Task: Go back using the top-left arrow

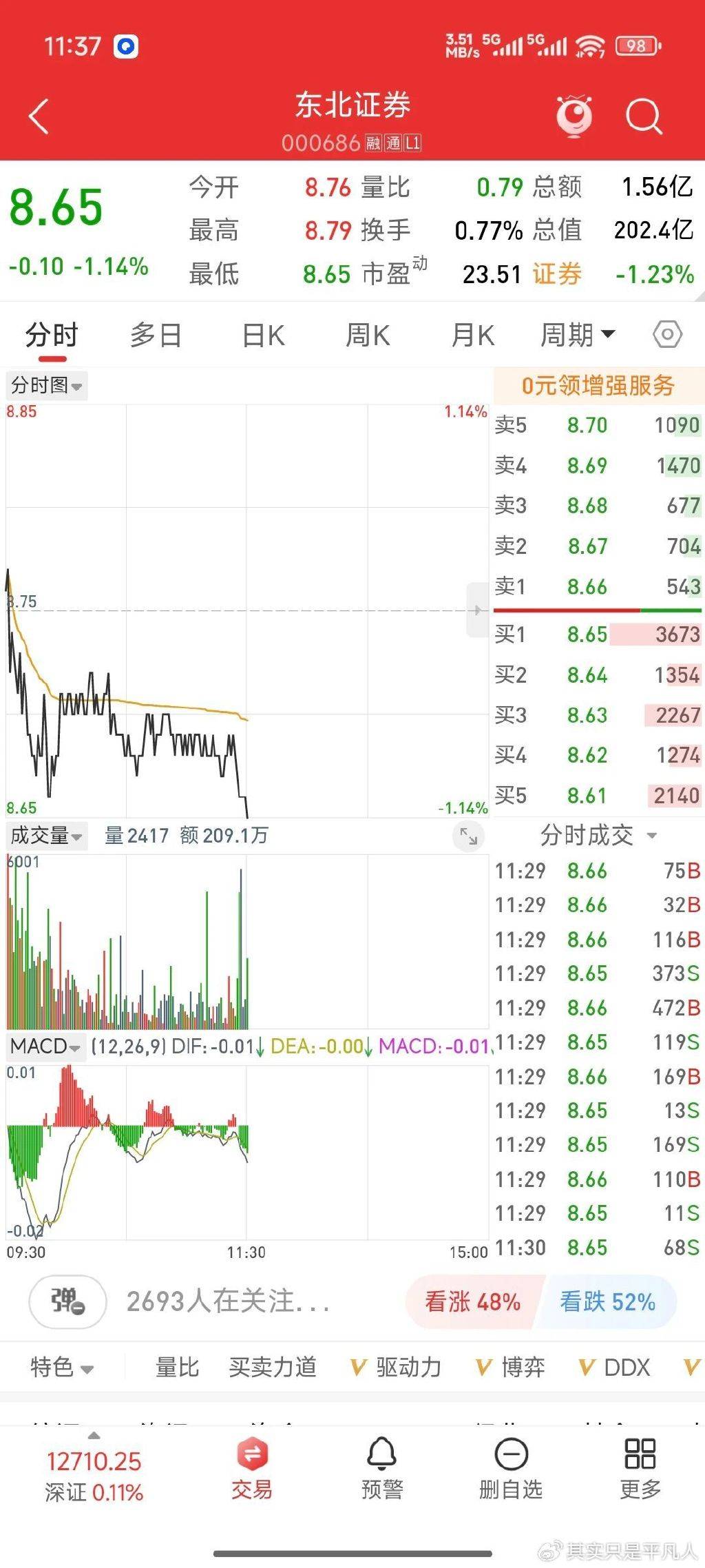Action: (x=39, y=116)
